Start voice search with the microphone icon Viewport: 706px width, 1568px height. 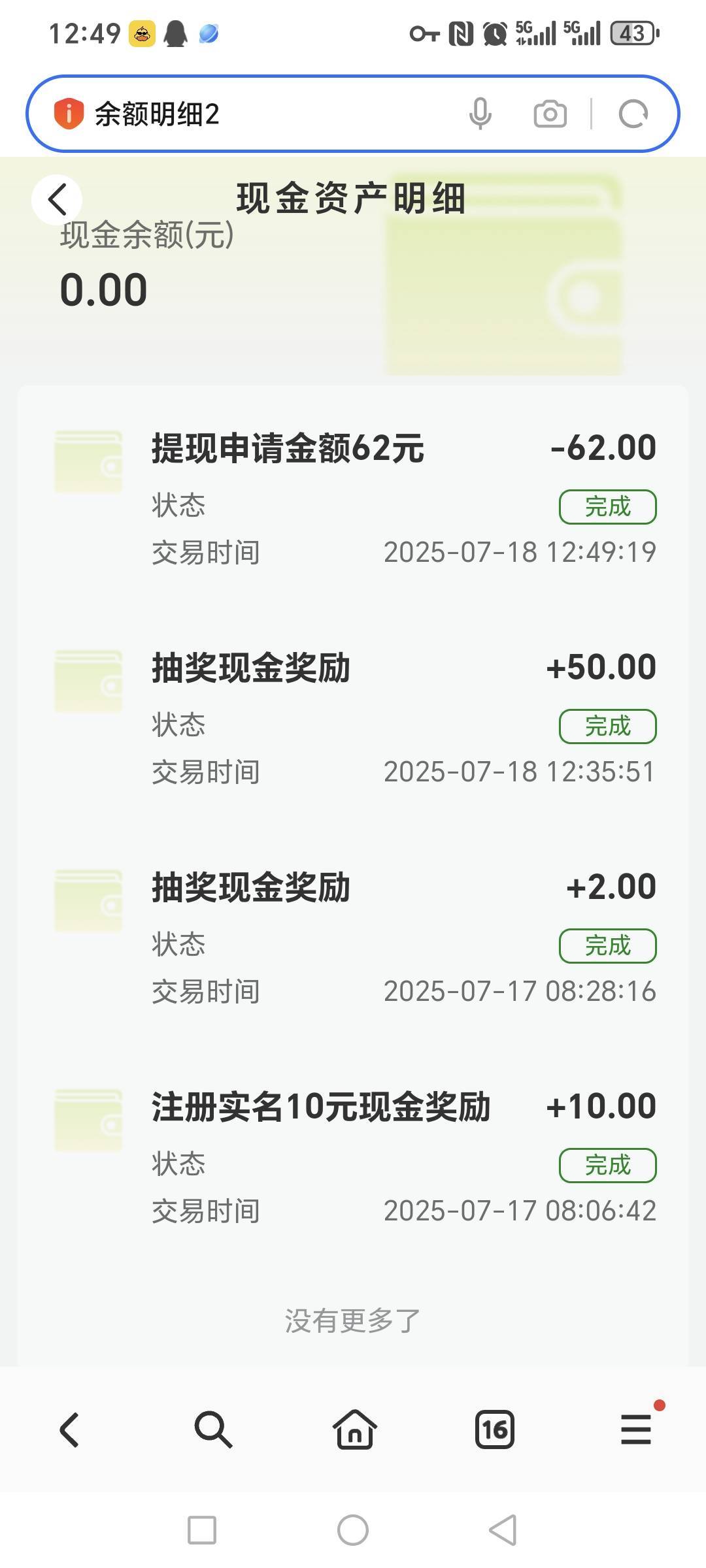[x=480, y=114]
